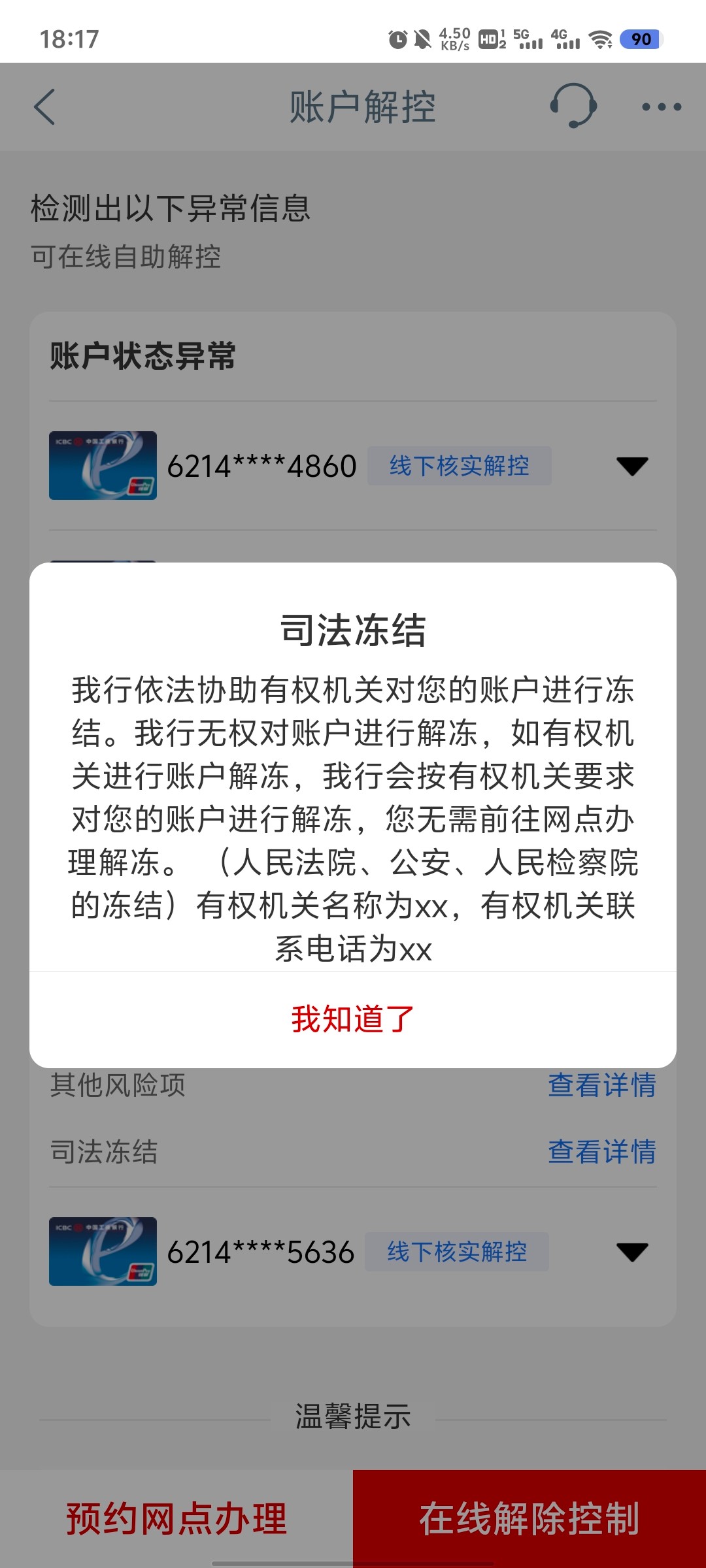Open customer service headset icon
706x1568 pixels.
click(573, 106)
